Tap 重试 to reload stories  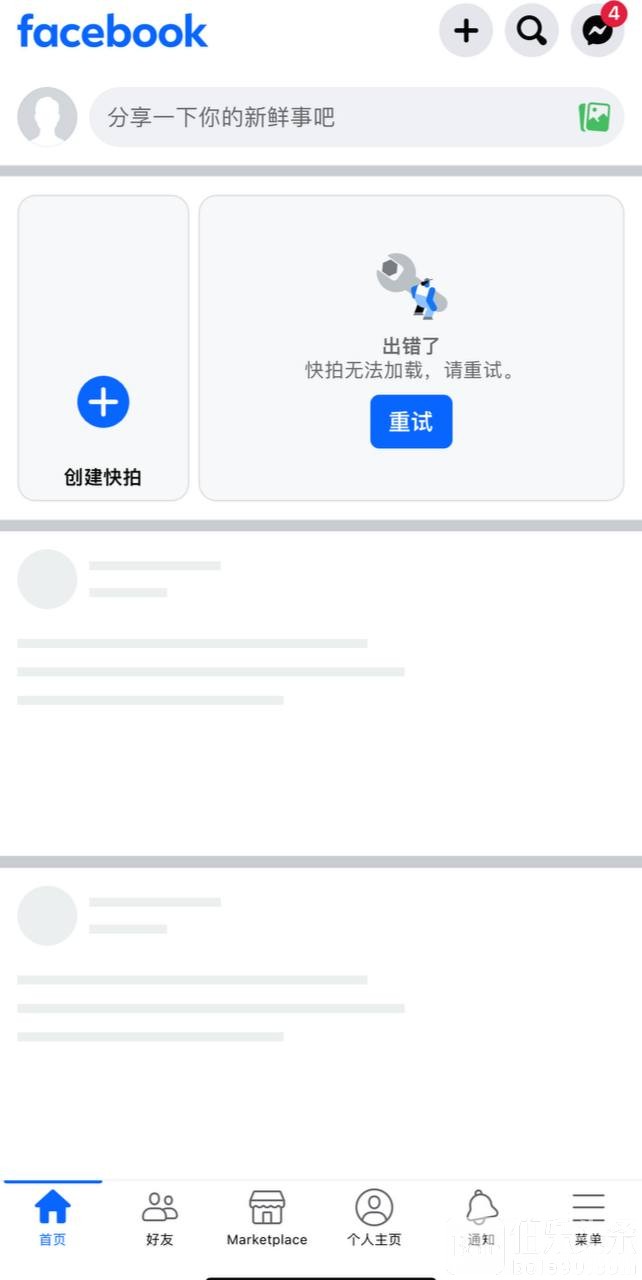click(411, 422)
